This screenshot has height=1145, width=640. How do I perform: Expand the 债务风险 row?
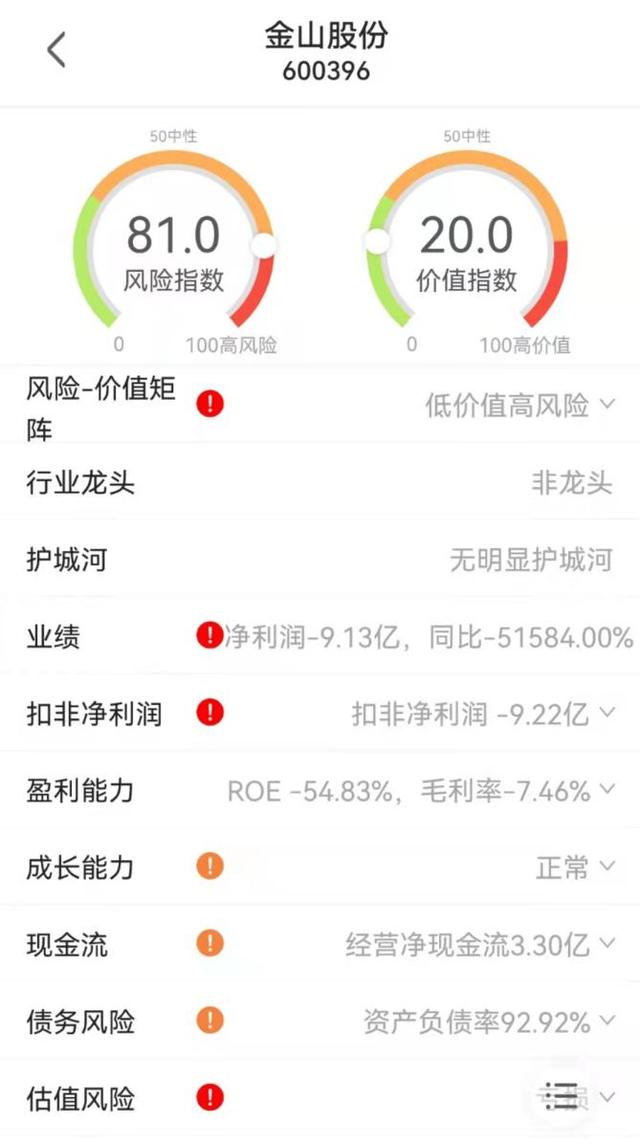coord(606,1021)
